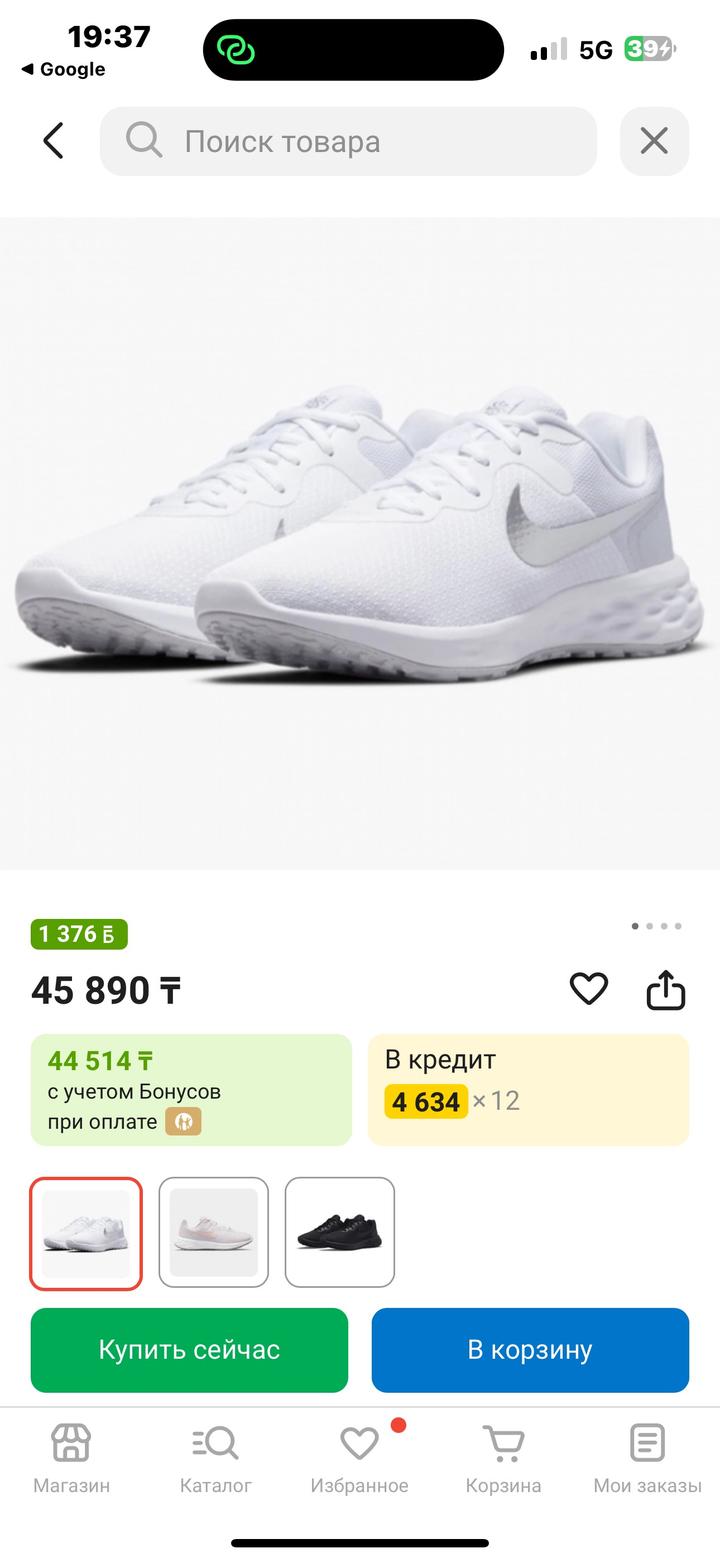
Task: Open the Каталог tab
Action: coord(215,1459)
